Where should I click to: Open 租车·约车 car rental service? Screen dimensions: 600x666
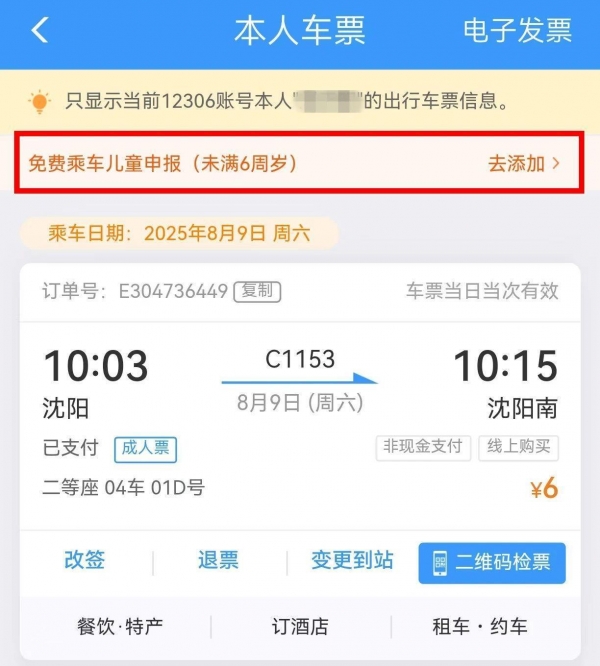click(x=479, y=627)
